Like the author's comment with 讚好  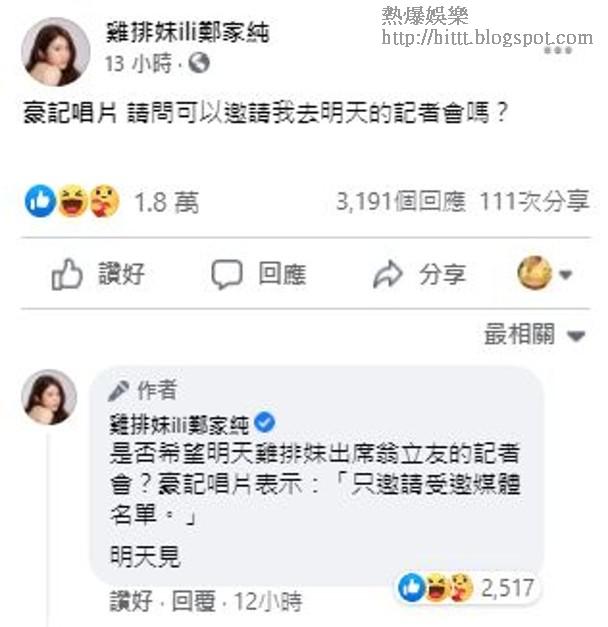132,602
